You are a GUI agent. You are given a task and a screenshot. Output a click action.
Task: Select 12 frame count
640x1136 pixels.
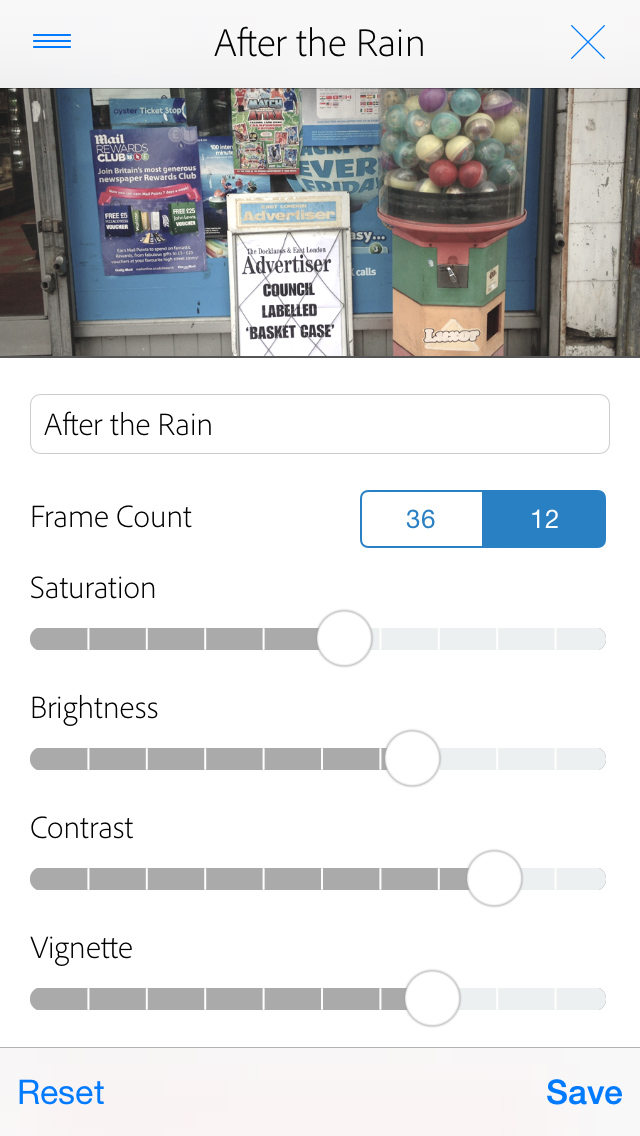click(x=544, y=519)
